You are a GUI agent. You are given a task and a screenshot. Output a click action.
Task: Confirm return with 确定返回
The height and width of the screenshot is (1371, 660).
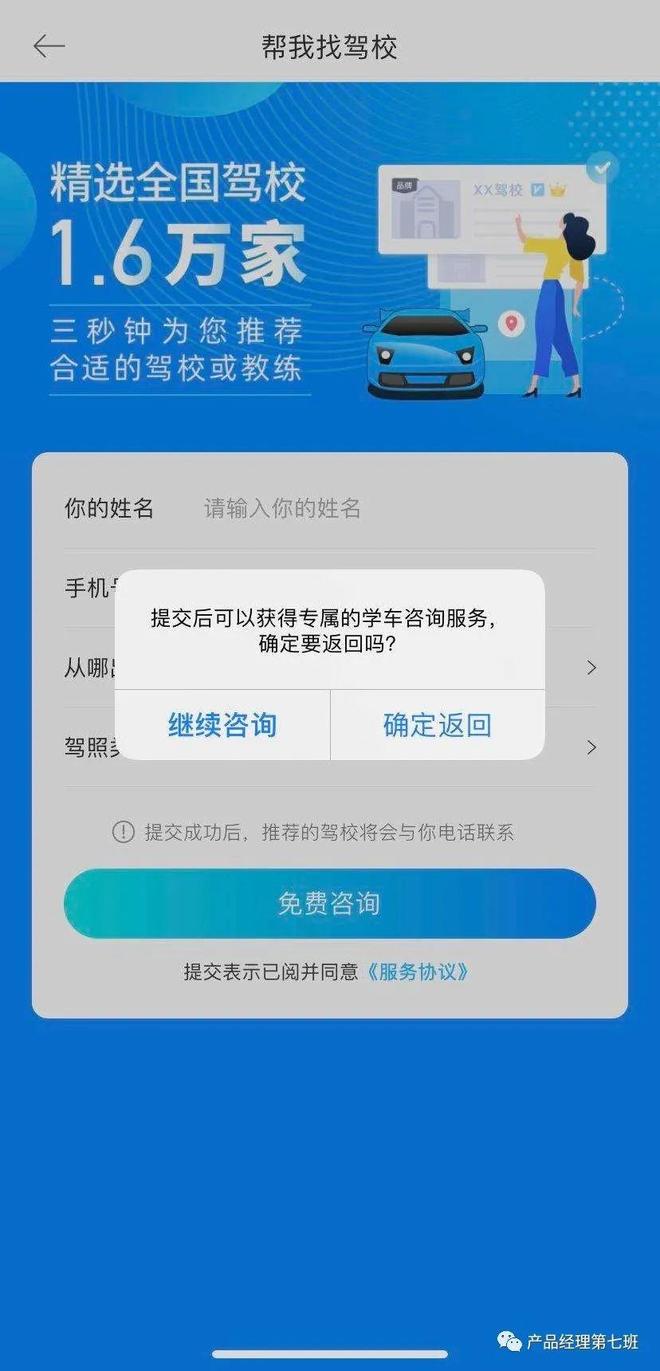tap(437, 725)
